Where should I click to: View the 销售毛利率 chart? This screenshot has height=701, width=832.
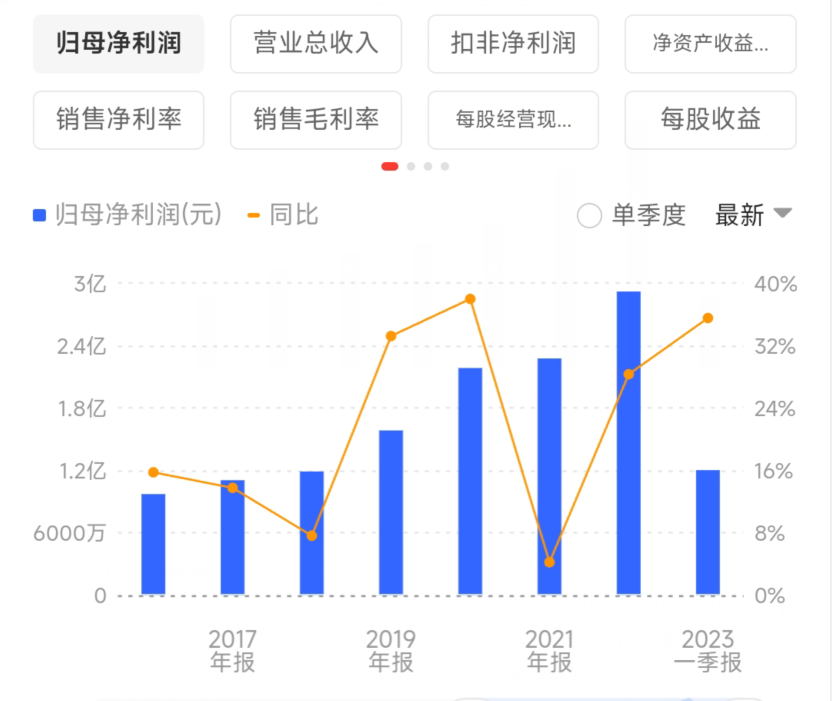(316, 120)
